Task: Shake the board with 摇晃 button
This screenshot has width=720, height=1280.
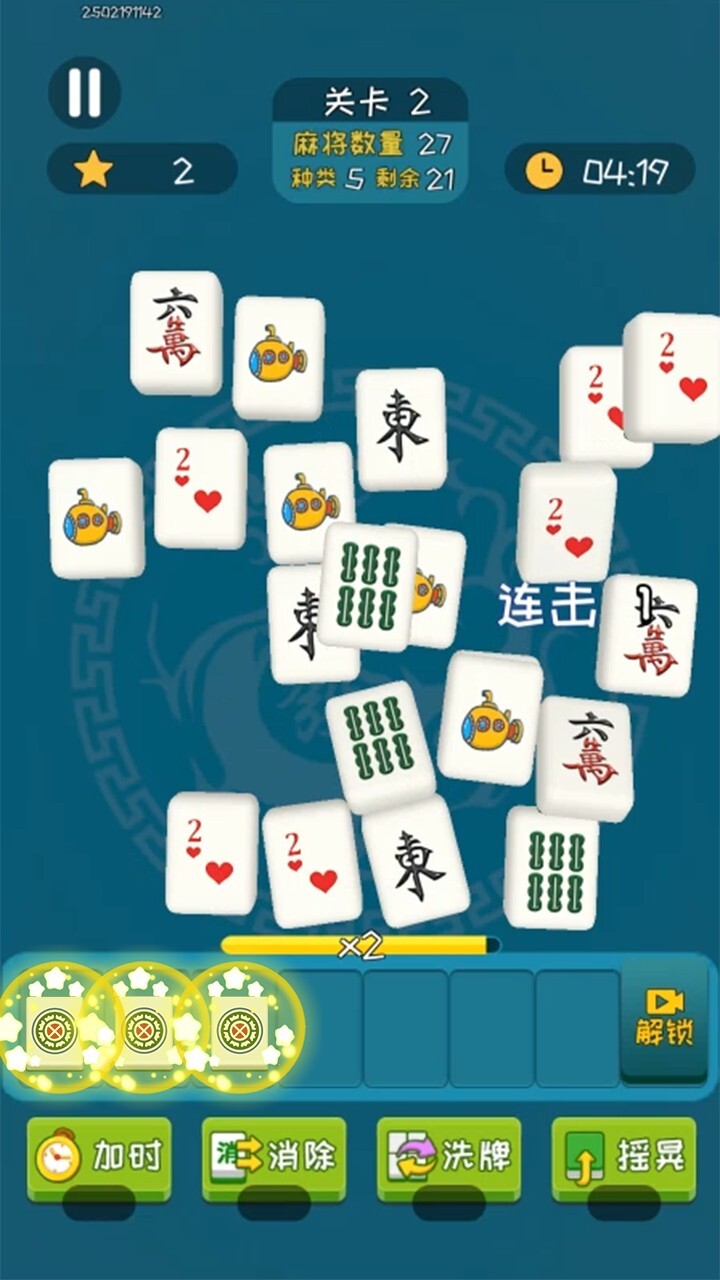Action: click(624, 1157)
